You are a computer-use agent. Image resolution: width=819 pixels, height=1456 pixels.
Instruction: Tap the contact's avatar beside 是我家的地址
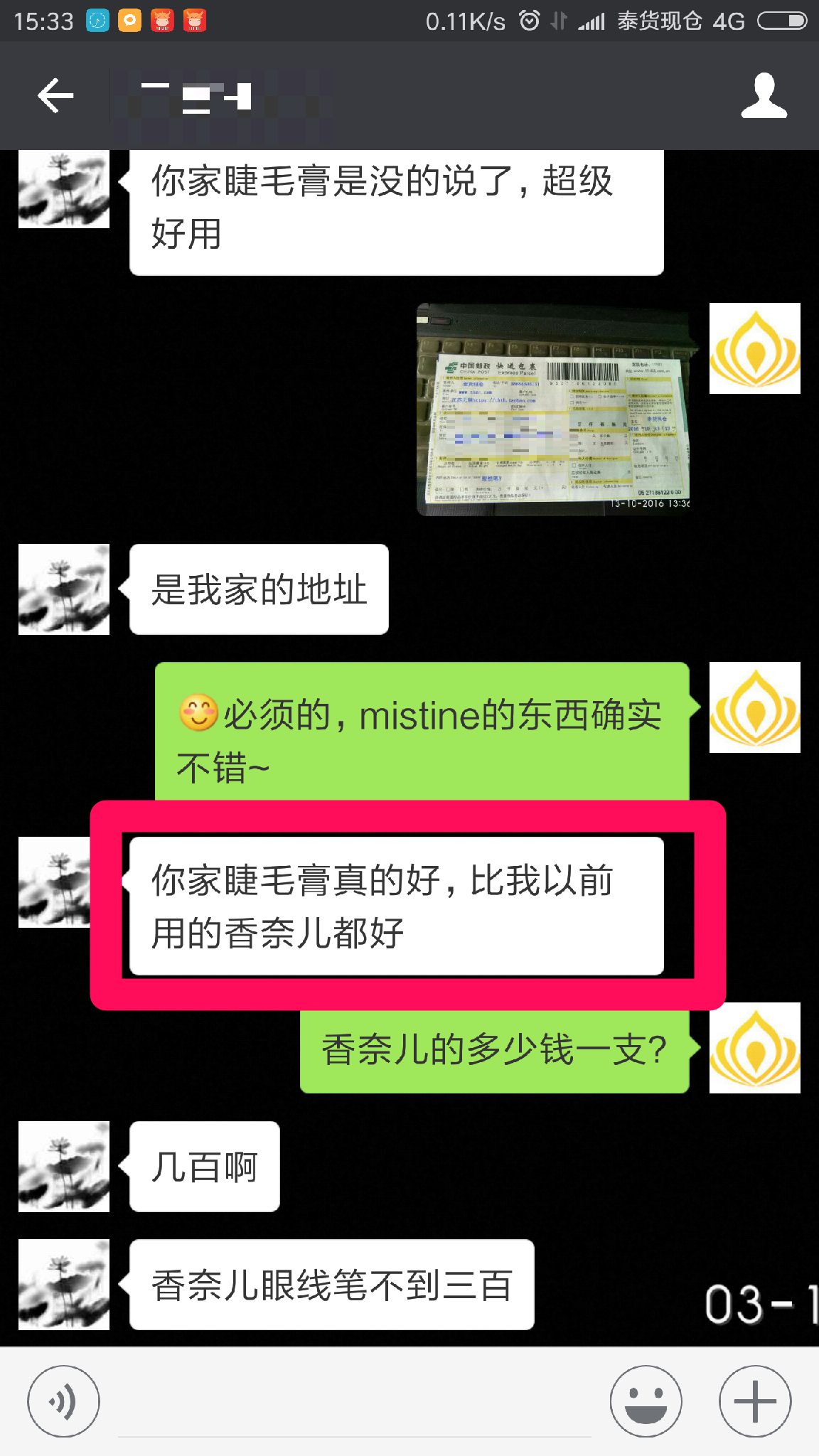[64, 589]
